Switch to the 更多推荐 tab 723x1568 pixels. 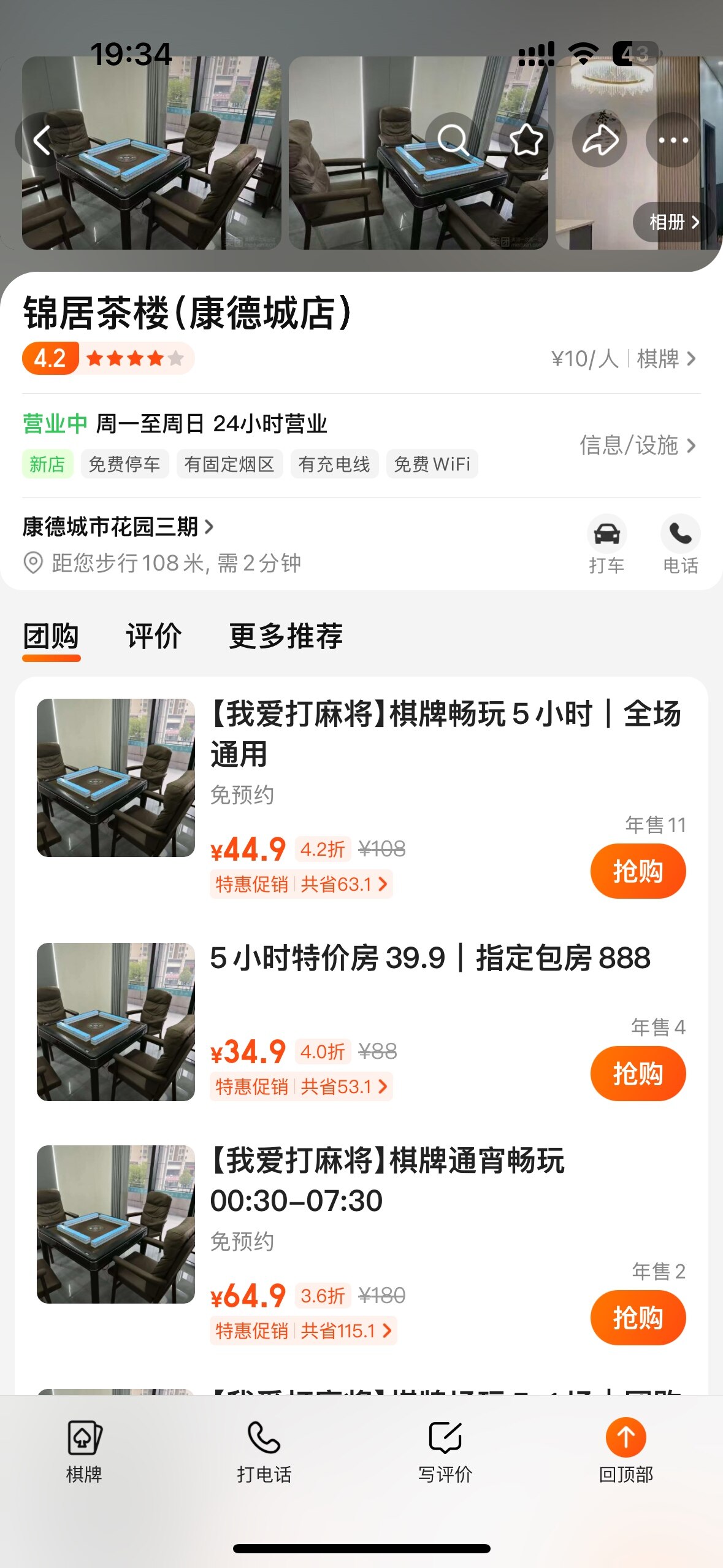tap(286, 636)
